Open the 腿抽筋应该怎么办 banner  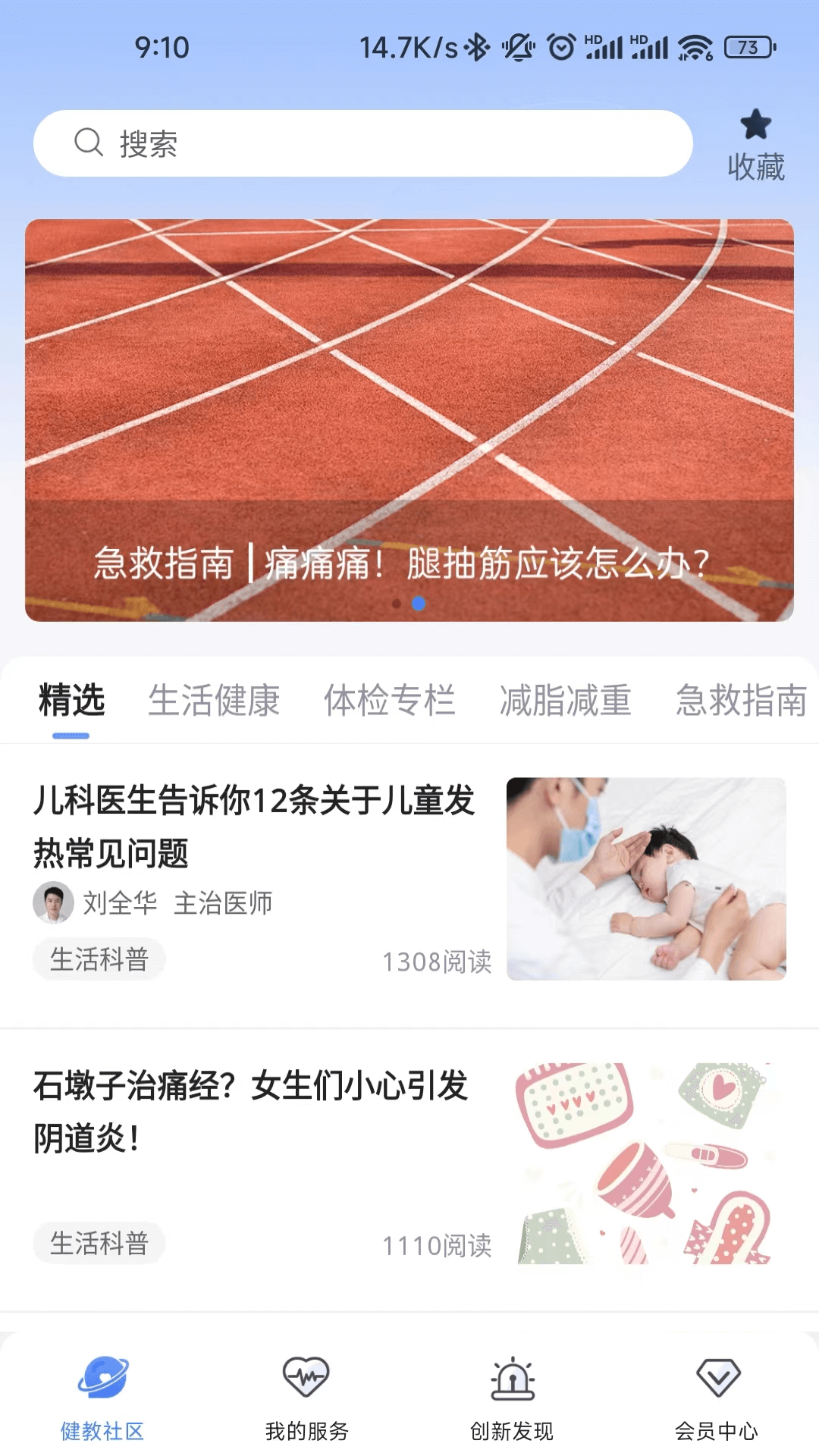[409, 420]
